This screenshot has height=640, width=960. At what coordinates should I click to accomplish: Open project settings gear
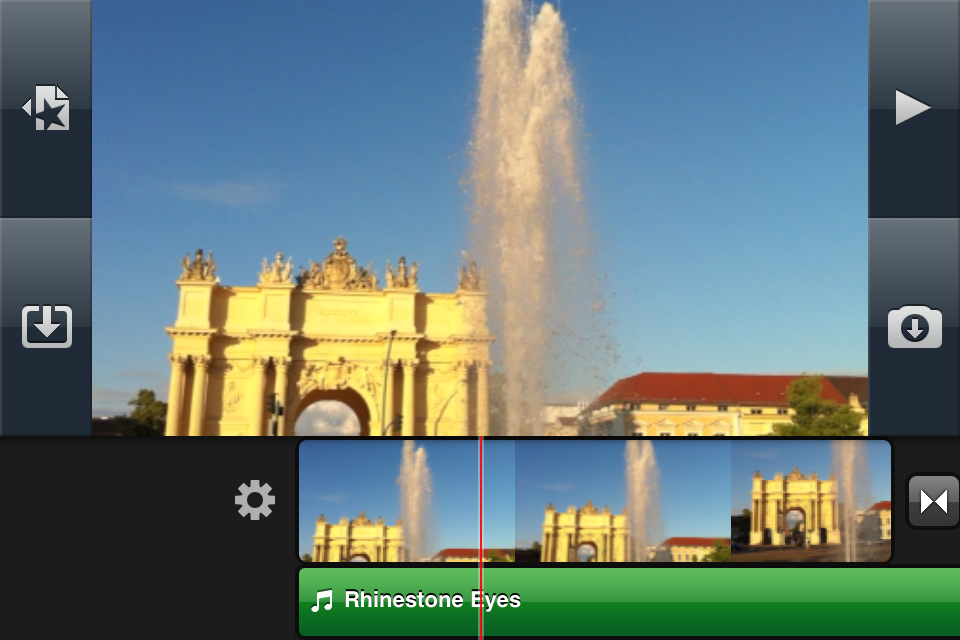(x=255, y=500)
